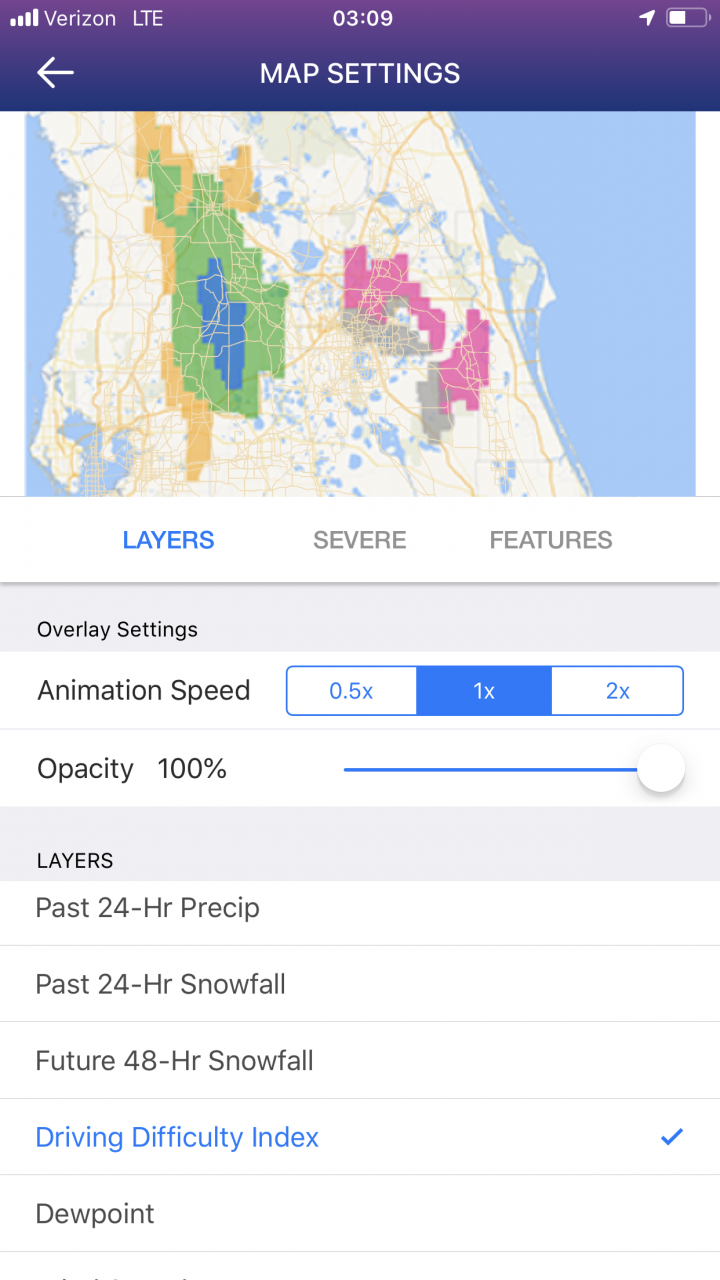Tap the Driving Difficulty Index layer
Image resolution: width=720 pixels, height=1280 pixels.
pos(360,1137)
